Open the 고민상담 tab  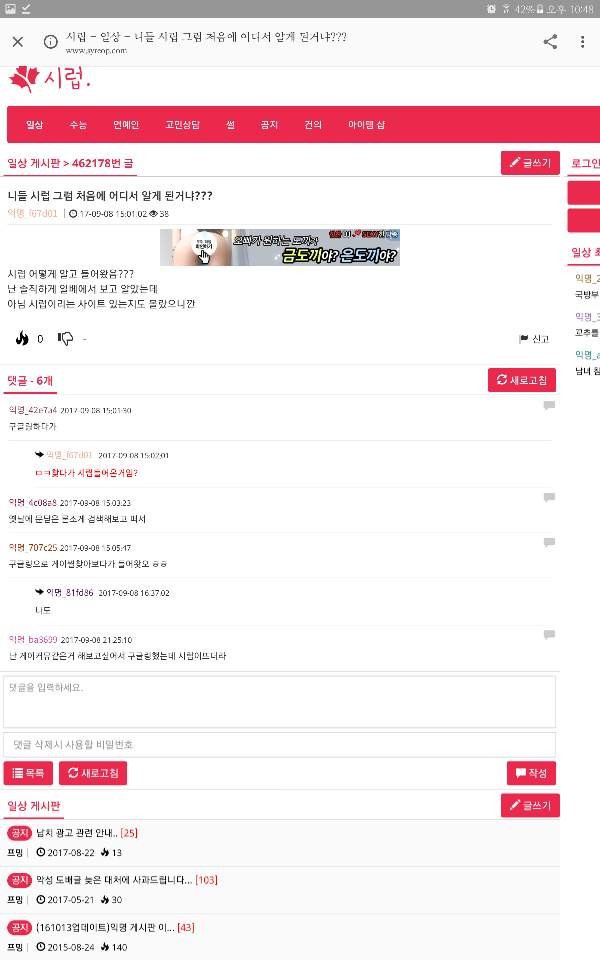[x=182, y=125]
